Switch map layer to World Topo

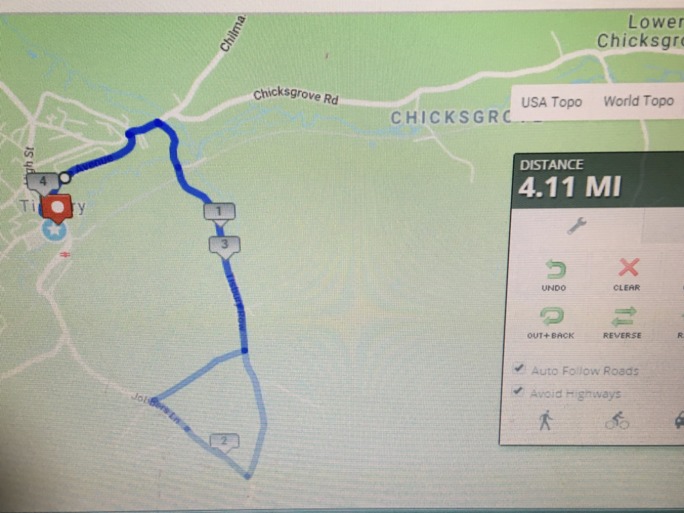click(638, 102)
